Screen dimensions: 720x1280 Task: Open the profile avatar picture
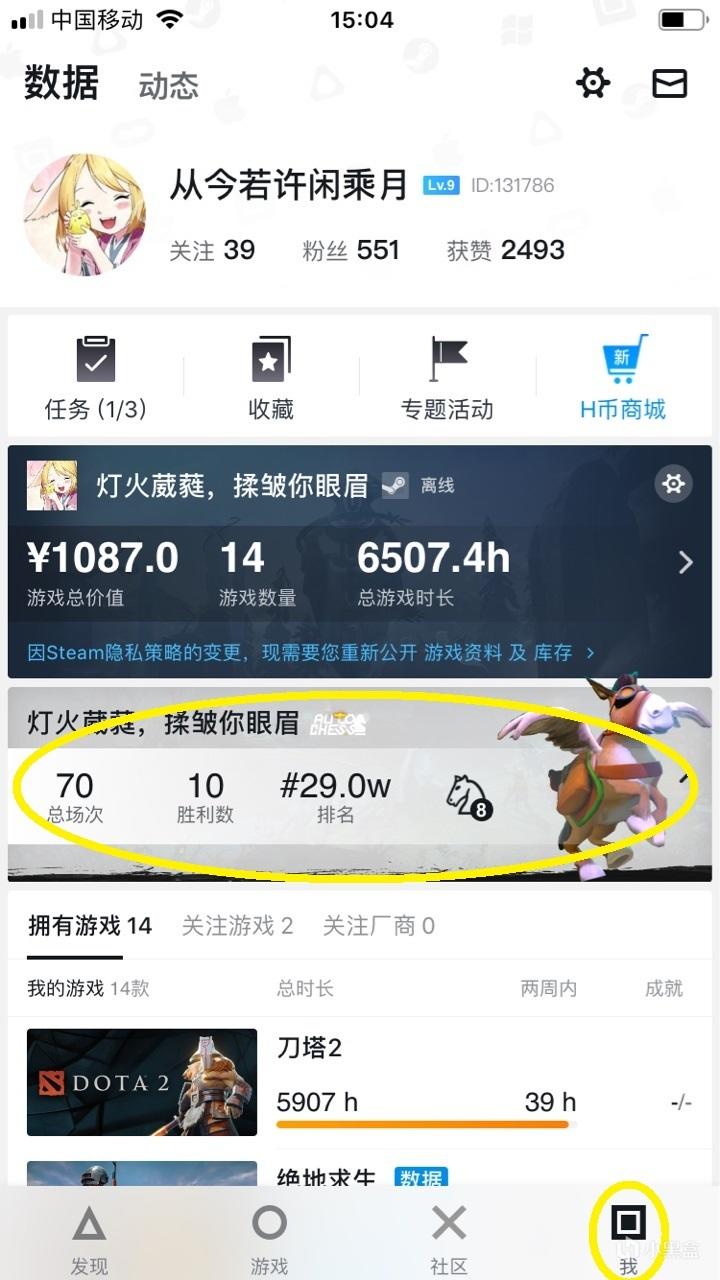[84, 215]
